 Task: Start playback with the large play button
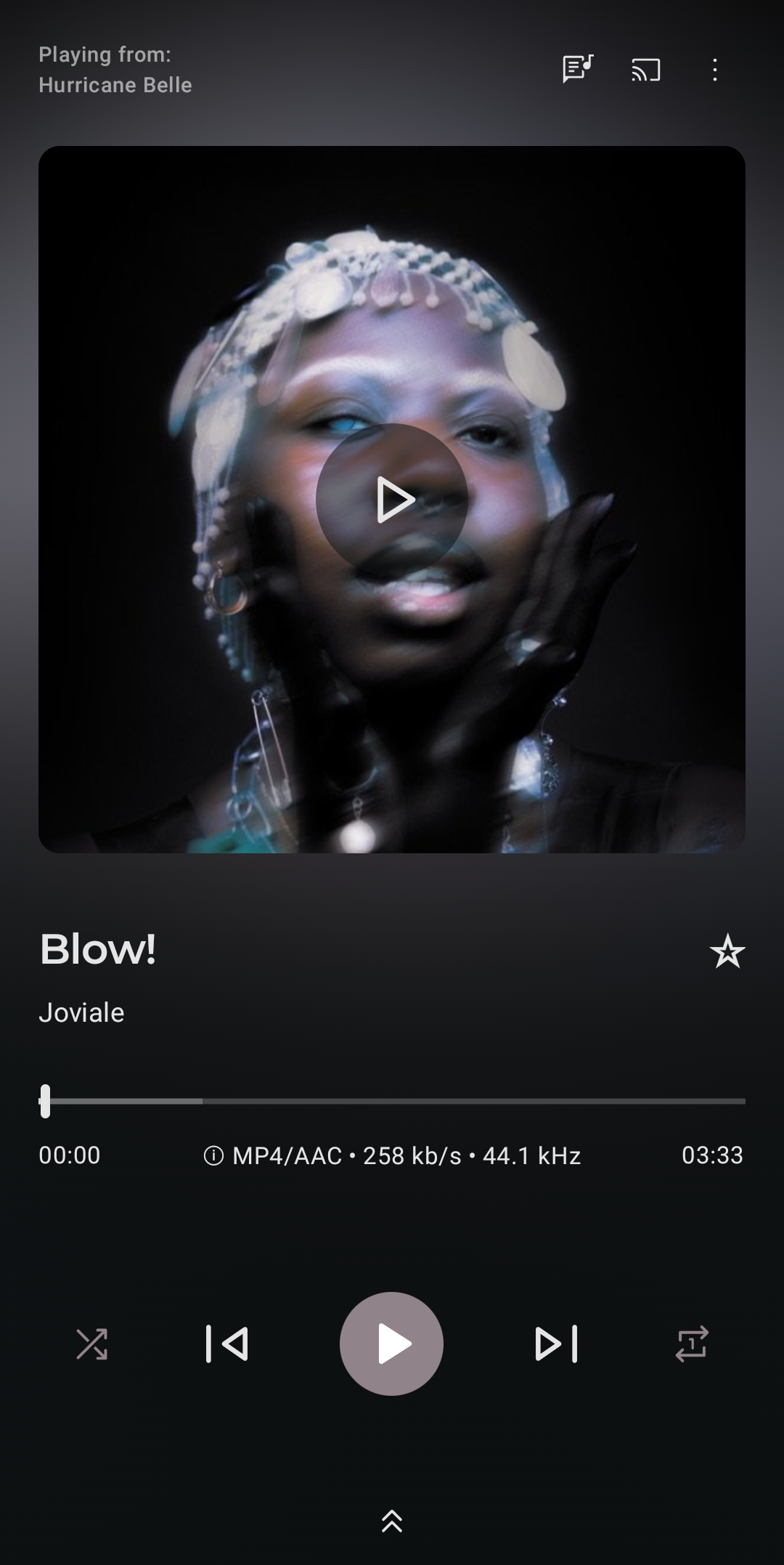(x=392, y=1344)
